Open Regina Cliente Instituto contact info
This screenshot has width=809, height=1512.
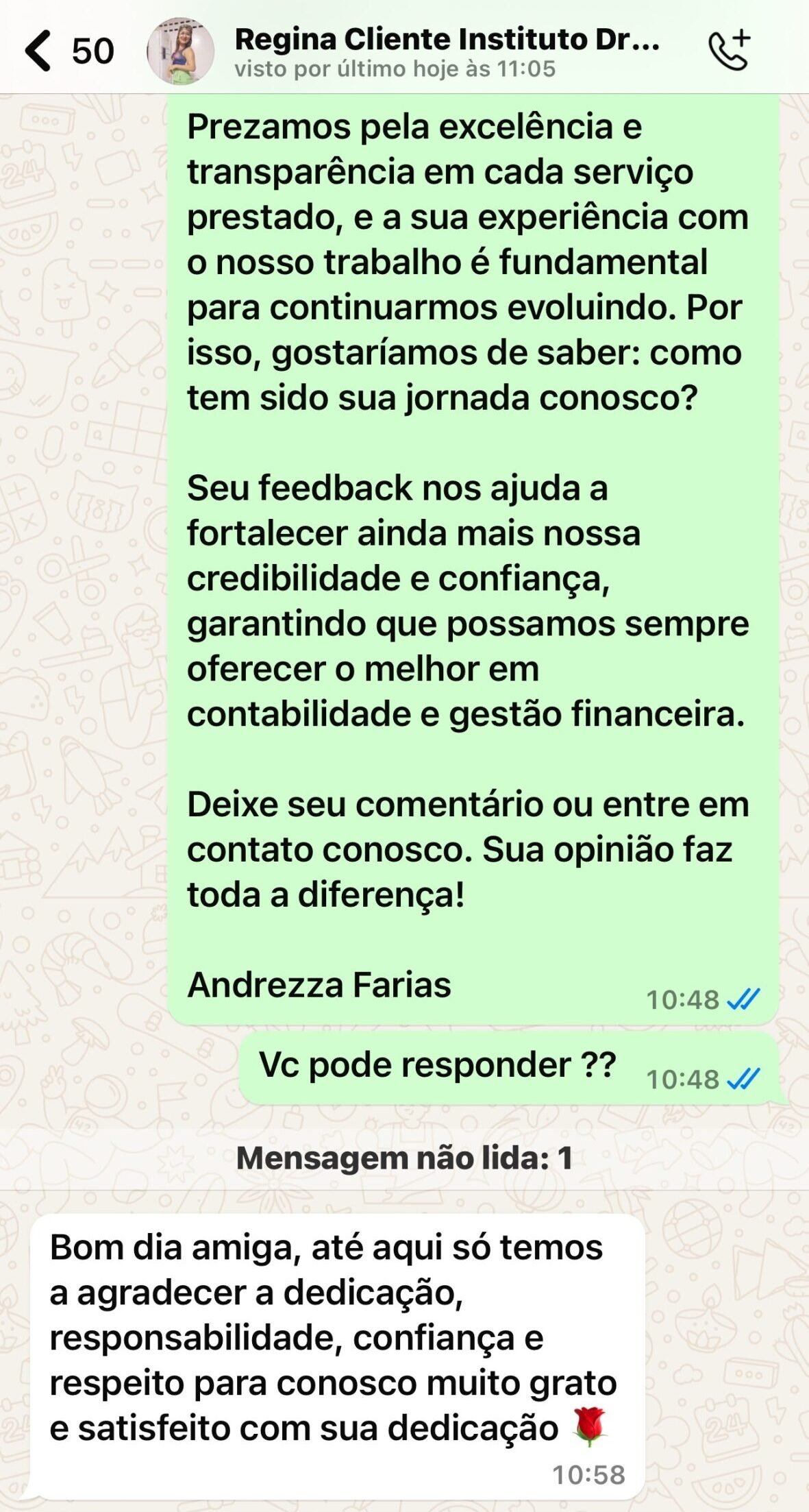pos(447,51)
